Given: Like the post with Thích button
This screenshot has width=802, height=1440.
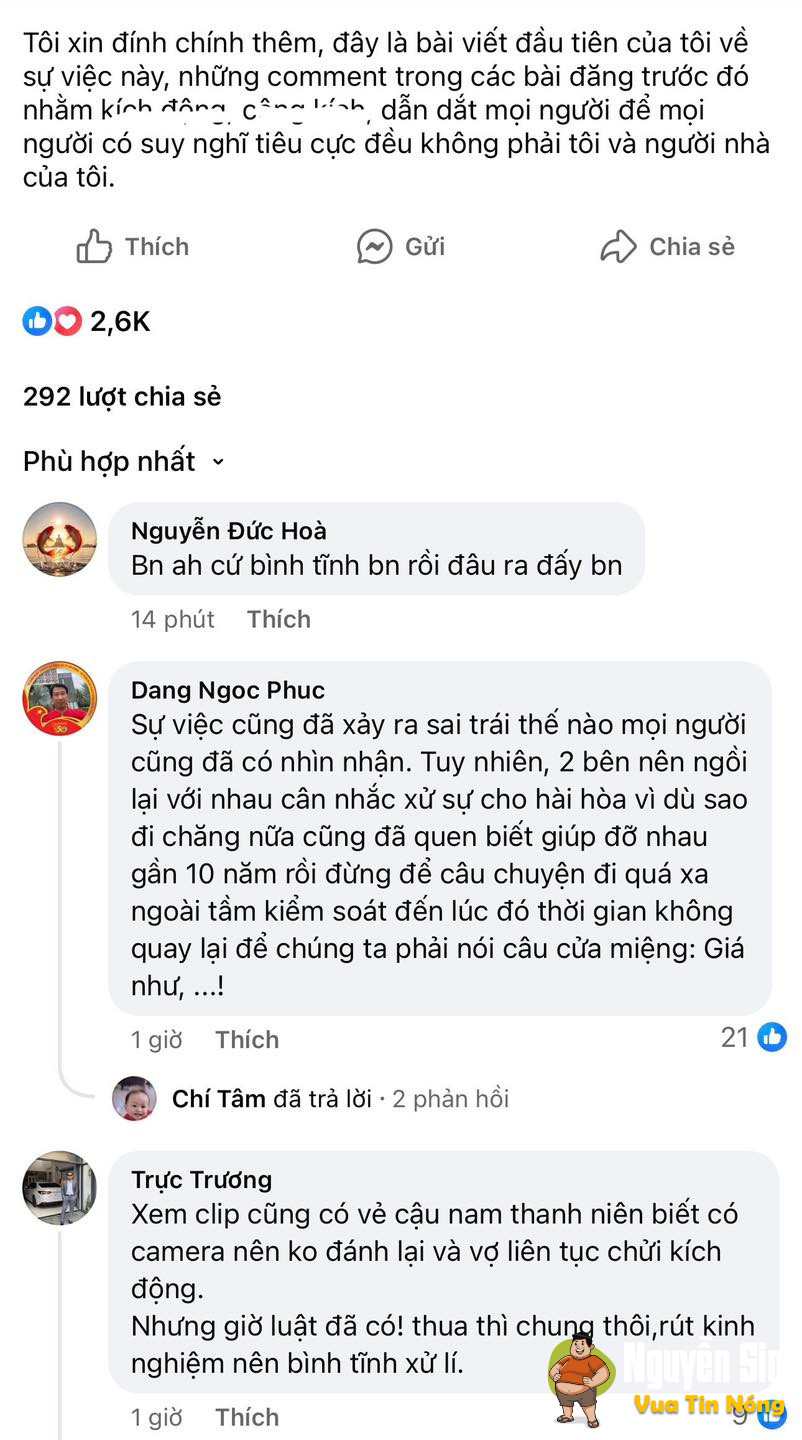Looking at the screenshot, I should click(133, 247).
